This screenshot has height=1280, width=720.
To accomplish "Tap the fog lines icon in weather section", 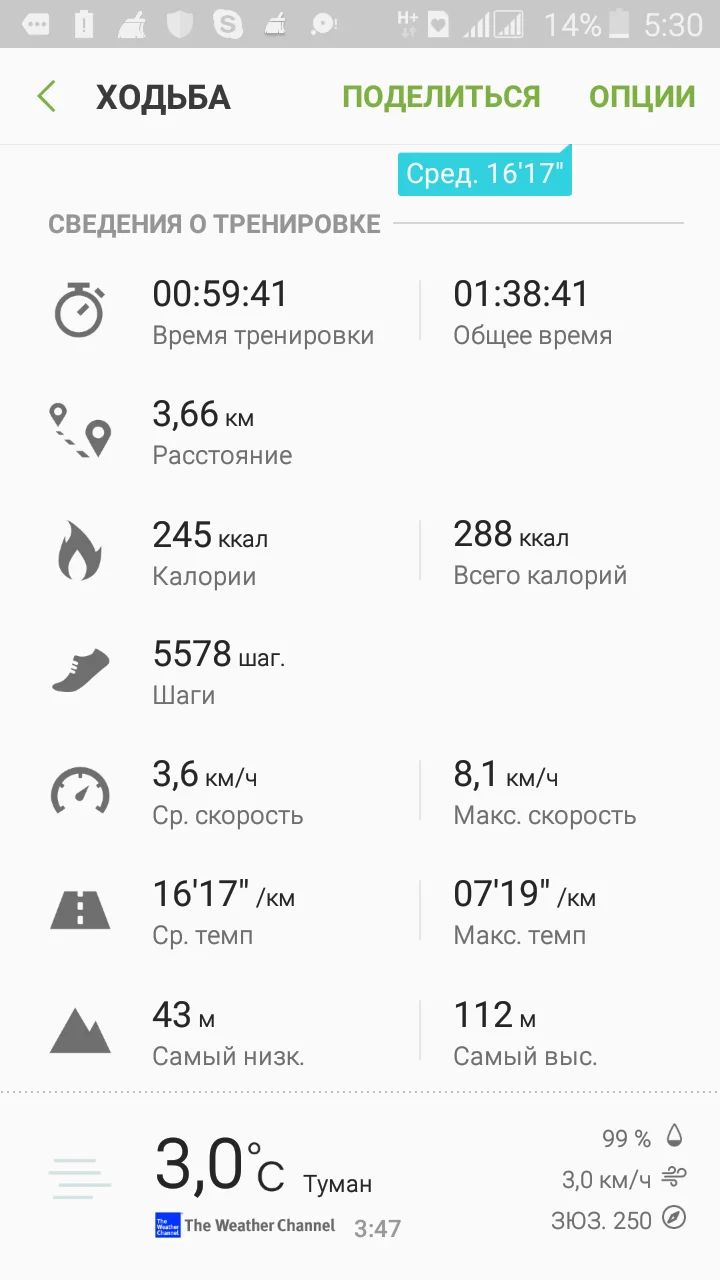I will pyautogui.click(x=80, y=1178).
